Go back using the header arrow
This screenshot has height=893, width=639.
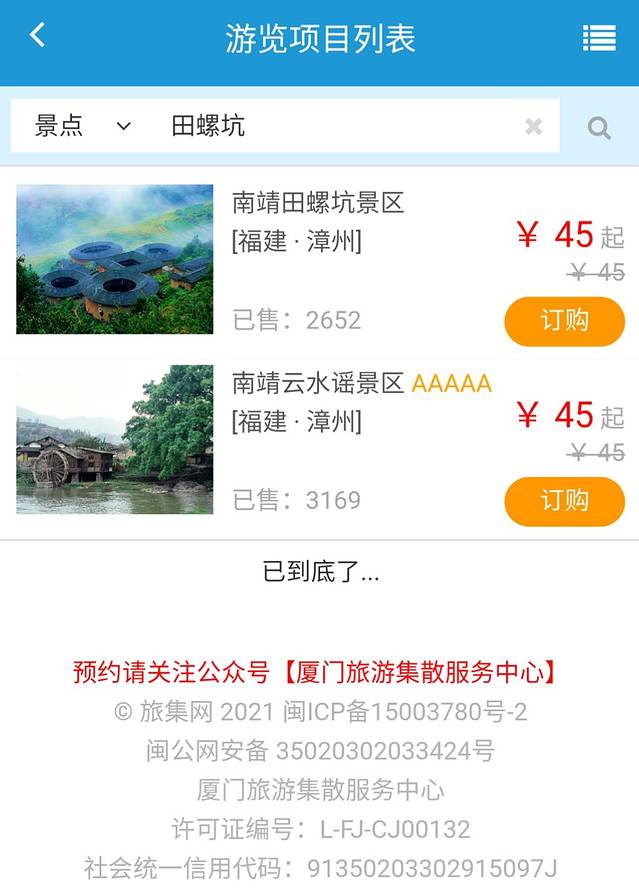(38, 36)
